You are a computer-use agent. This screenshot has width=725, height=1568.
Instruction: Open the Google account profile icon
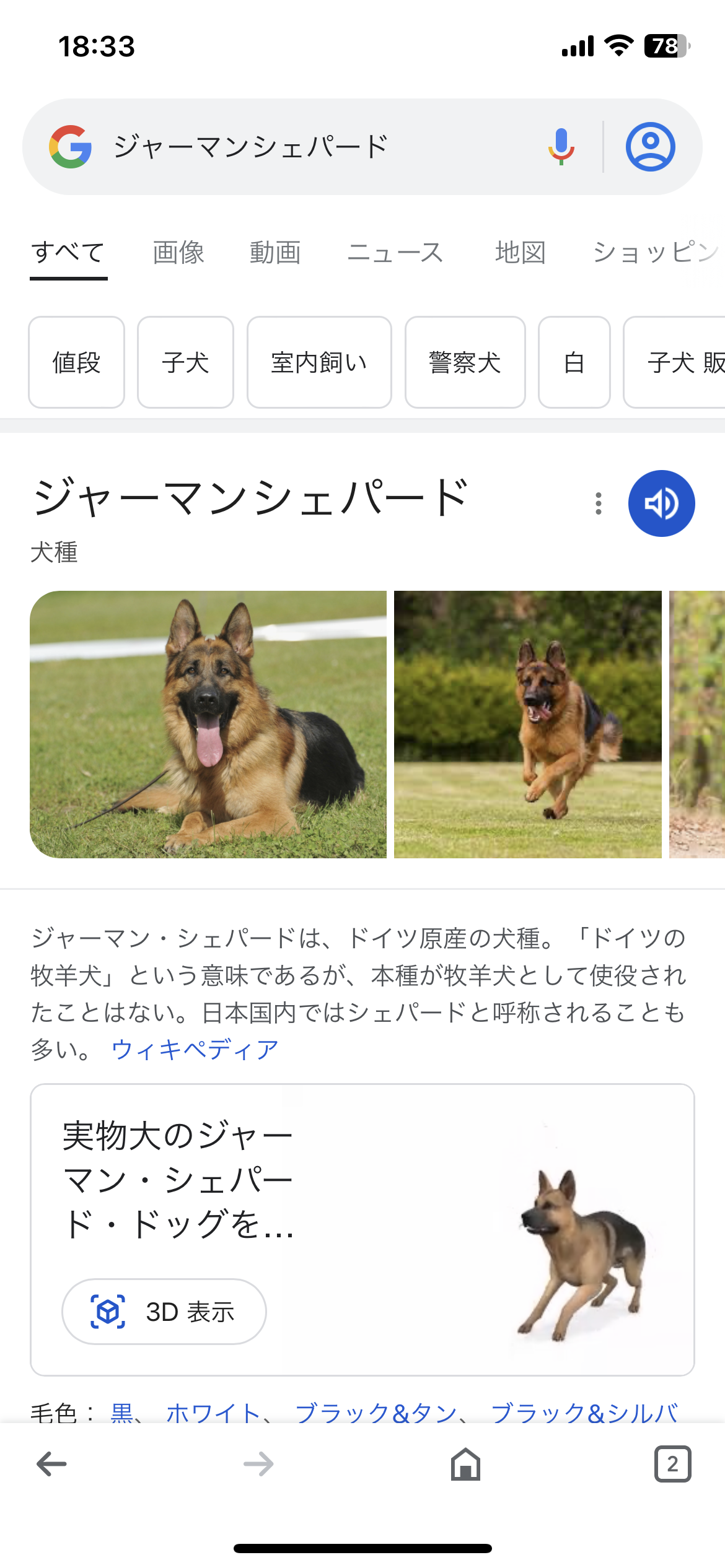650,147
